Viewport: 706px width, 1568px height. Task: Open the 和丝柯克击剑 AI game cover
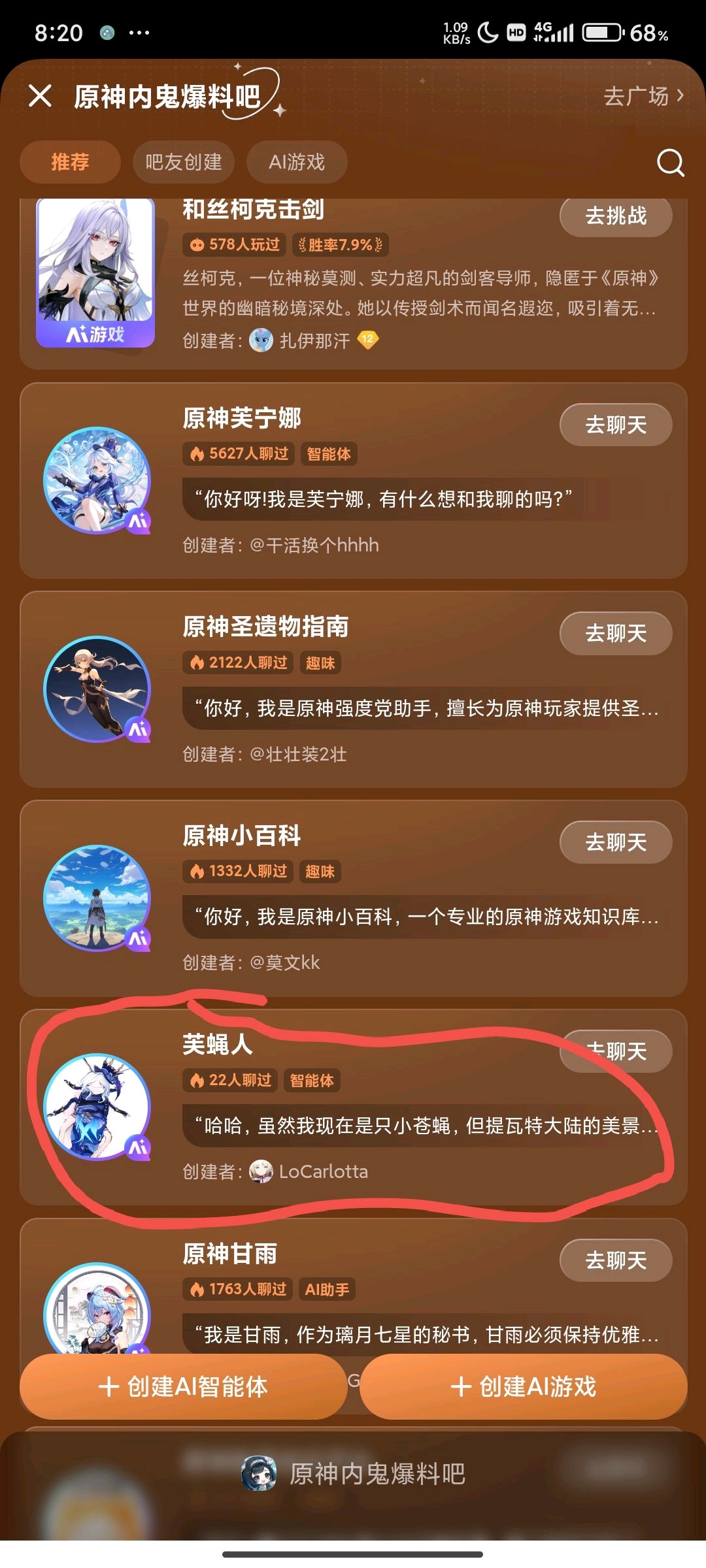point(95,271)
